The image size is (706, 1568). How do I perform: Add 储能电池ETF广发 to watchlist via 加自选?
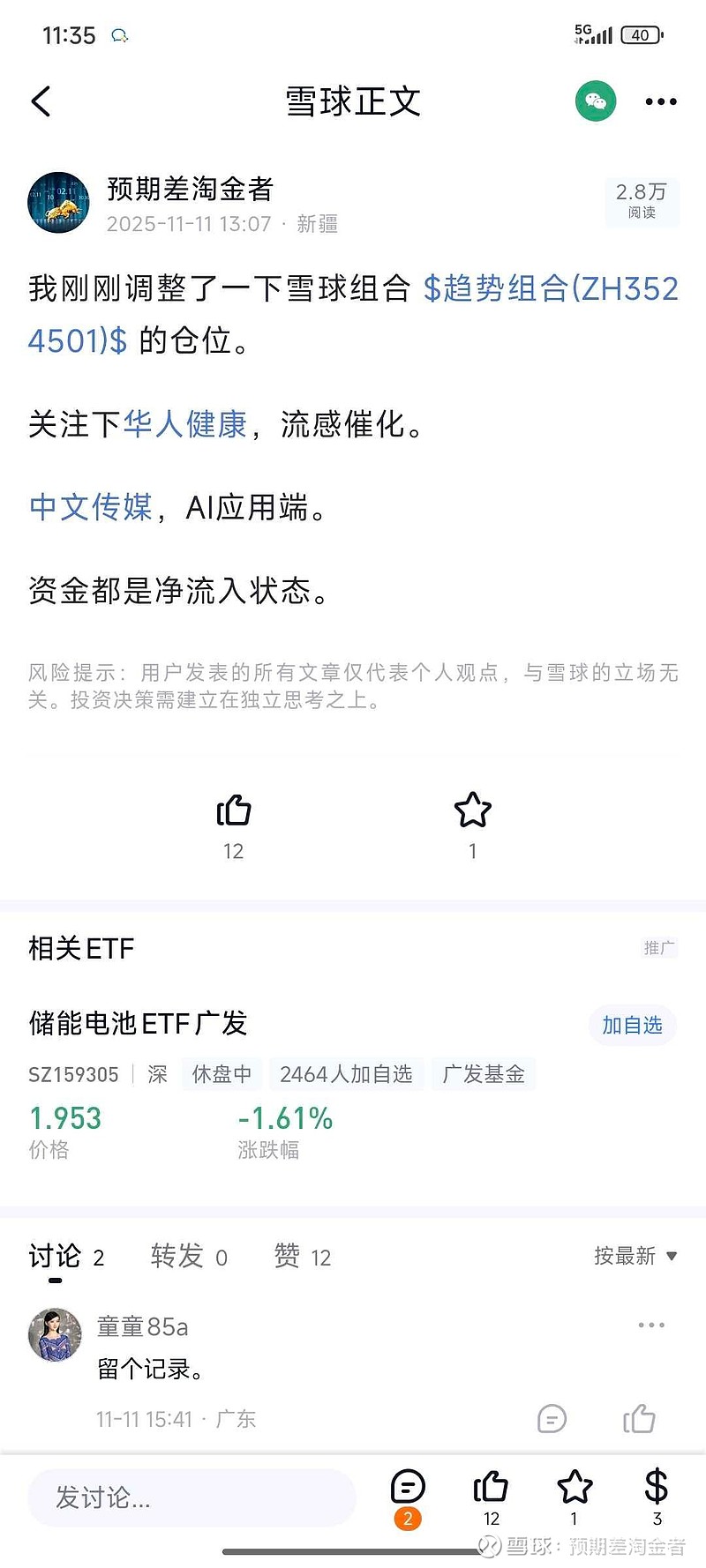[632, 1025]
